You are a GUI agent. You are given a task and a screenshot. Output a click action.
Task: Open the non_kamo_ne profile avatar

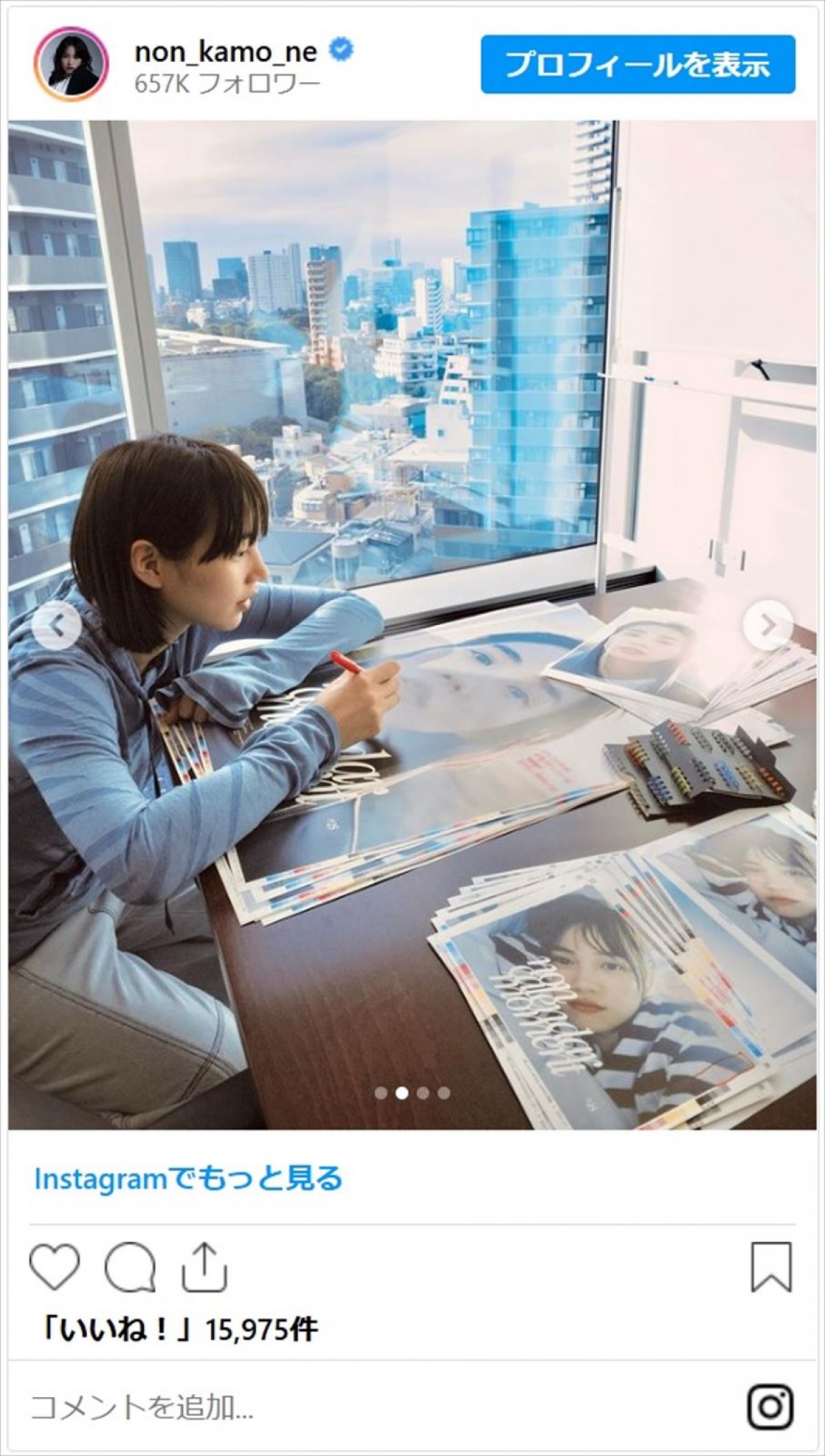click(71, 65)
